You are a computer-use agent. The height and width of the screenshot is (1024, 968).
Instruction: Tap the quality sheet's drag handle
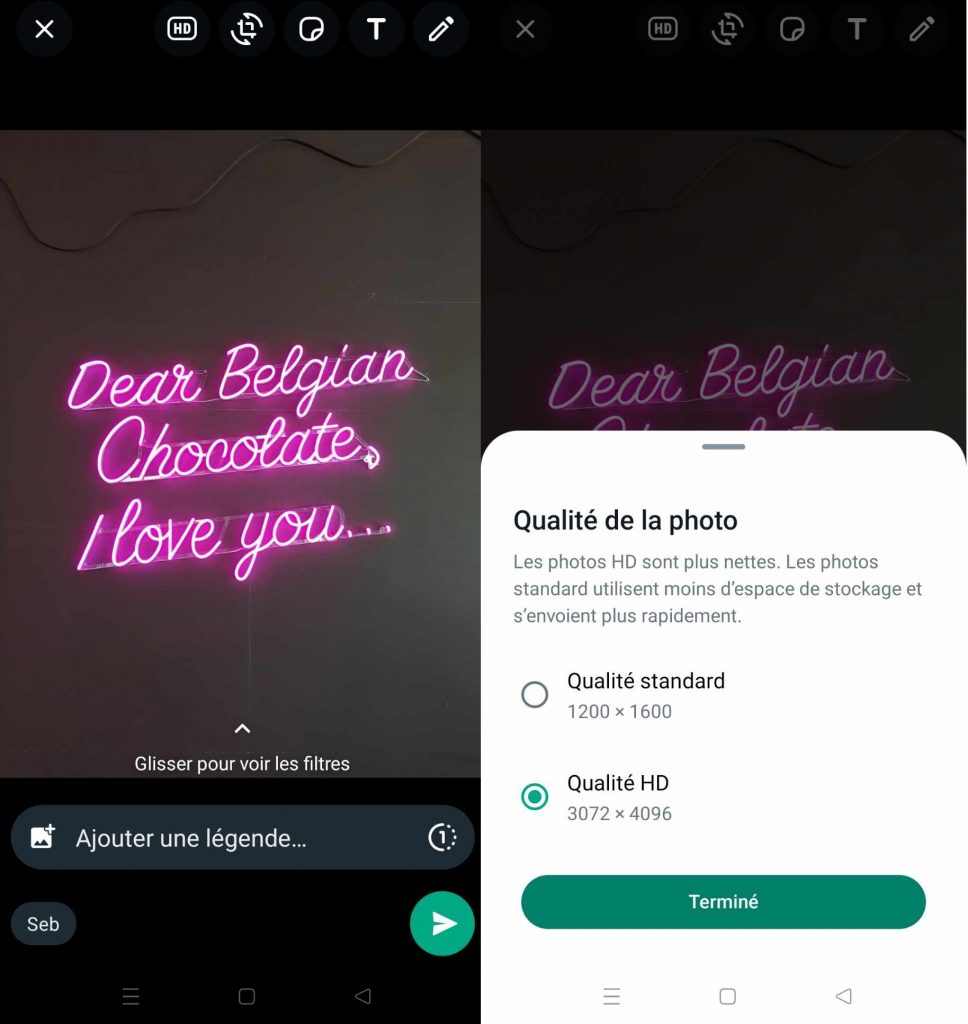[723, 447]
